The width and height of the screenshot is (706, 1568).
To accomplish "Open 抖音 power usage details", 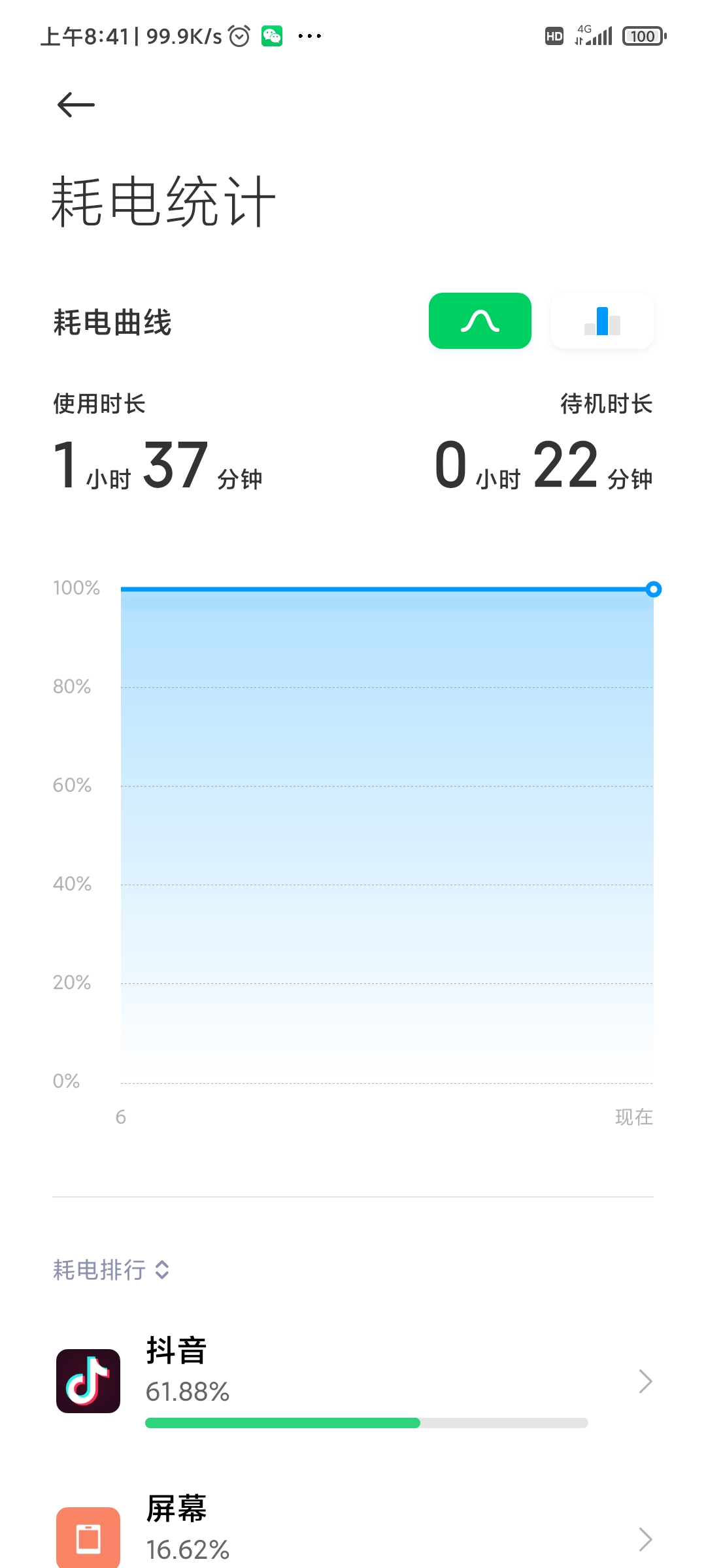I will coord(353,1381).
